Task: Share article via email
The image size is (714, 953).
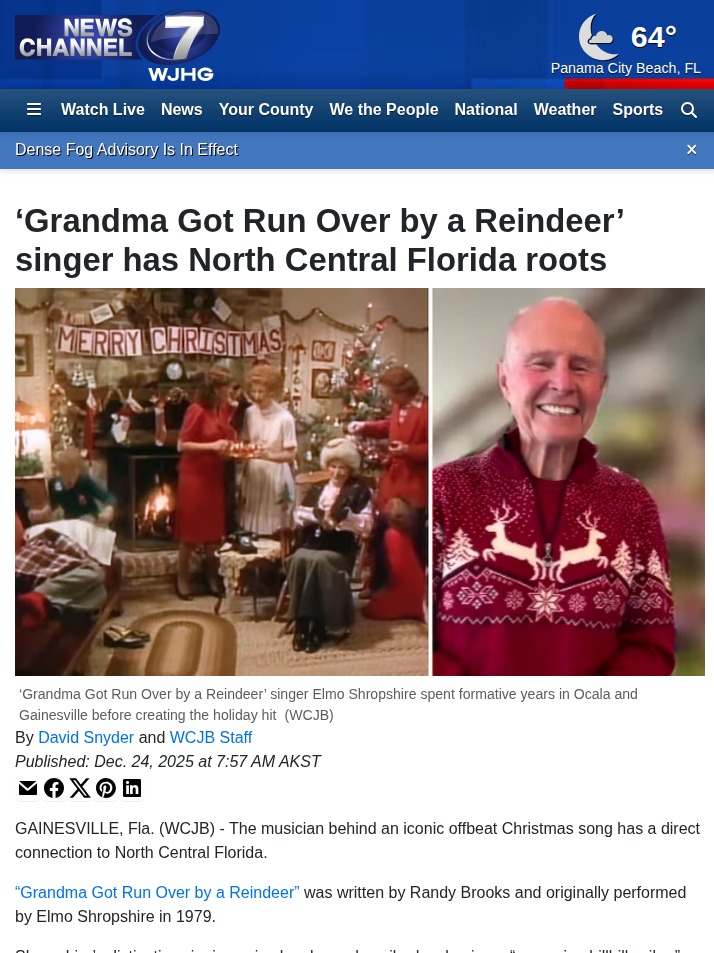Action: point(28,788)
